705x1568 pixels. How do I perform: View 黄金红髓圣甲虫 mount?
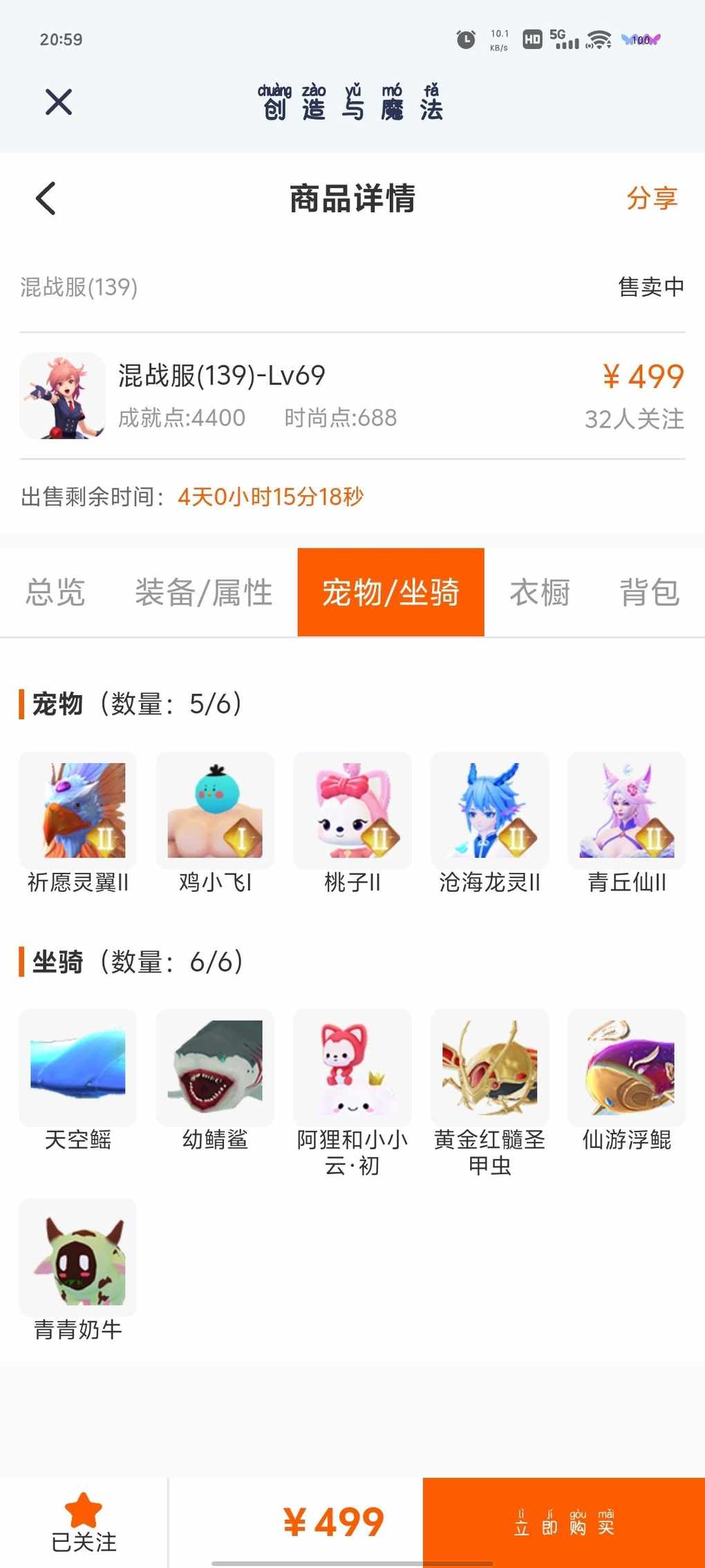[489, 1094]
